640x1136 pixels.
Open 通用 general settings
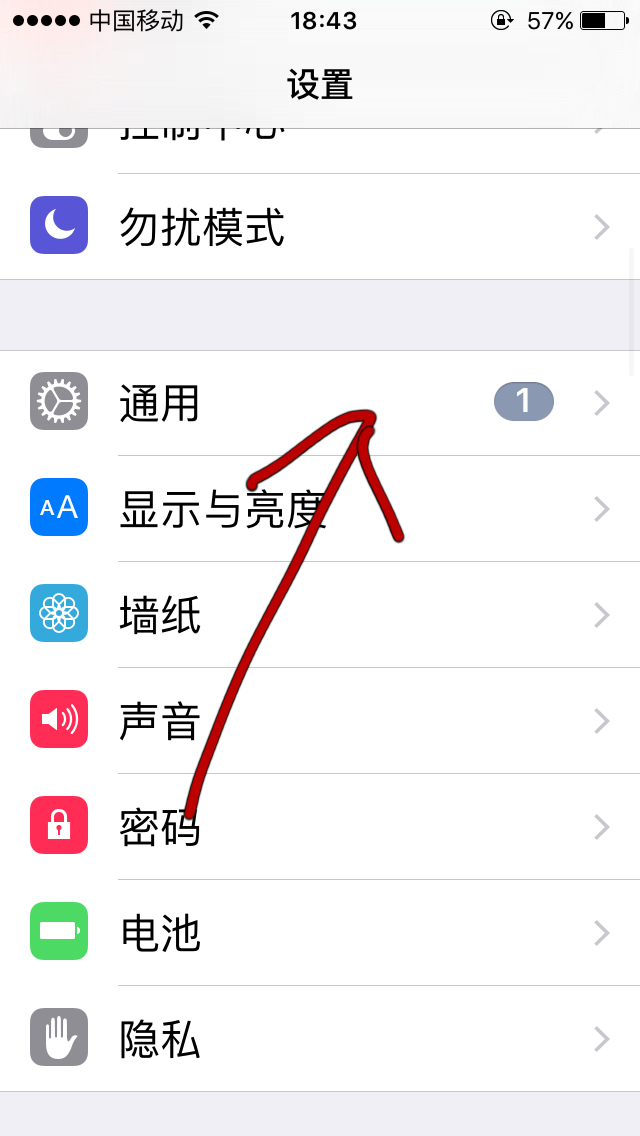pos(320,403)
